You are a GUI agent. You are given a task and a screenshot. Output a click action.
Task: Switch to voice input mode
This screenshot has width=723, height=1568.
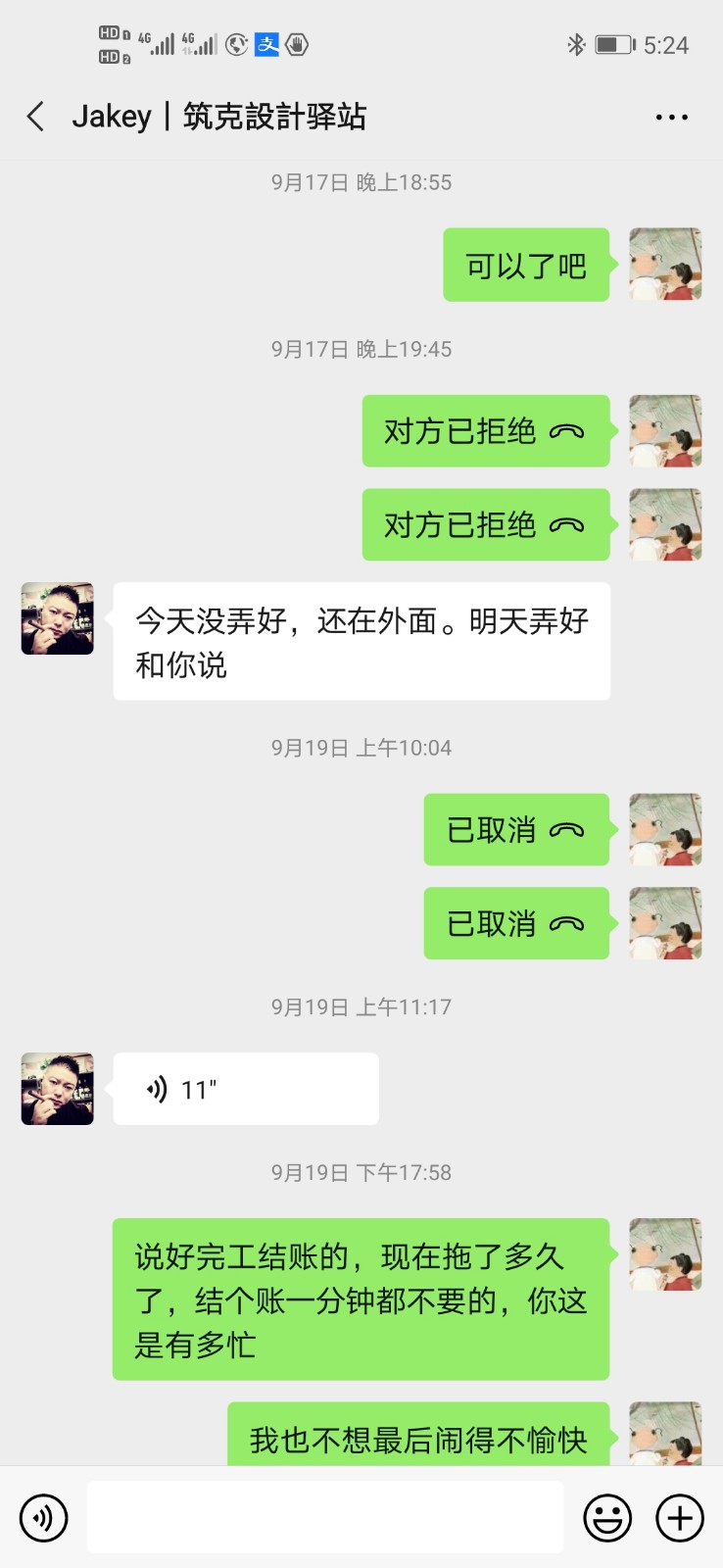pos(44,1518)
